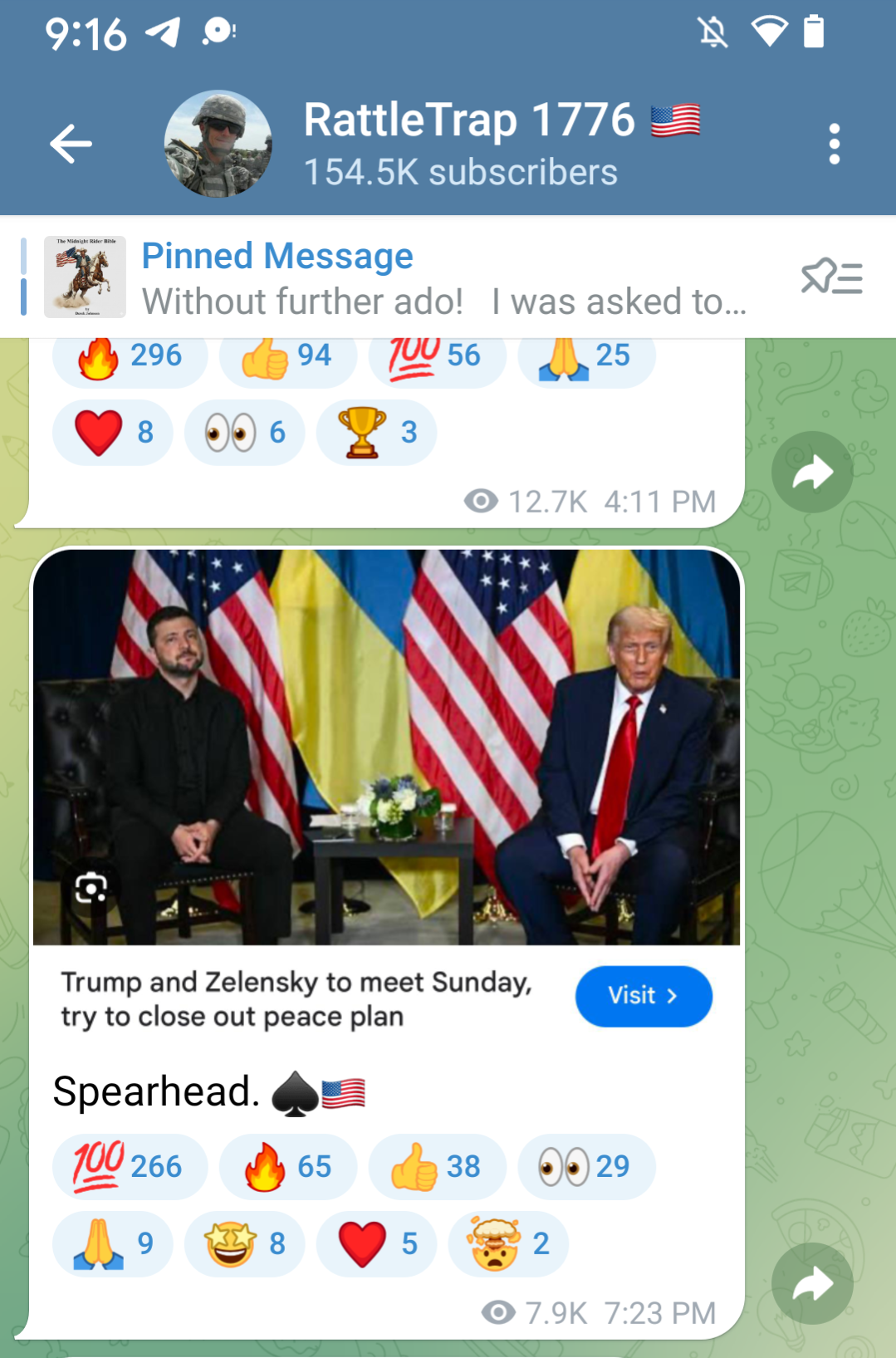Add thumbs up reaction with 38 count
Image resolution: width=896 pixels, height=1358 pixels.
(437, 1166)
